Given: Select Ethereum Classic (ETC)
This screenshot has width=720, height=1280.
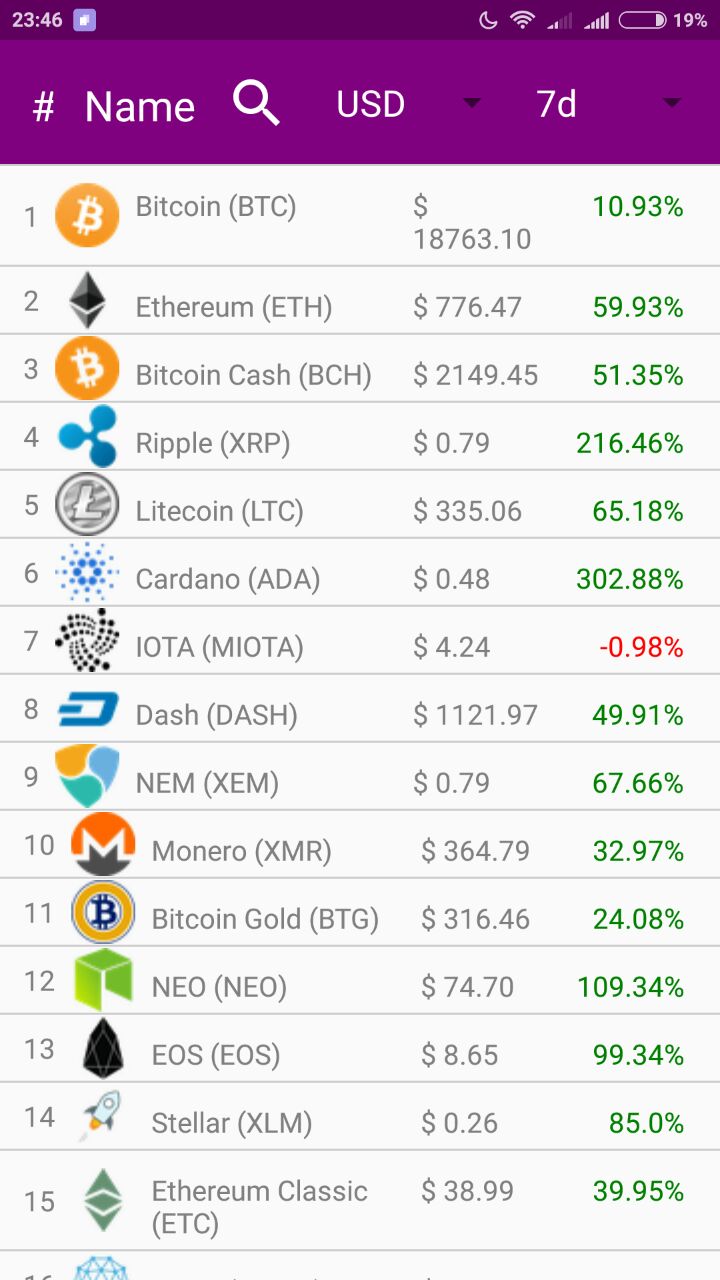Looking at the screenshot, I should [360, 1201].
